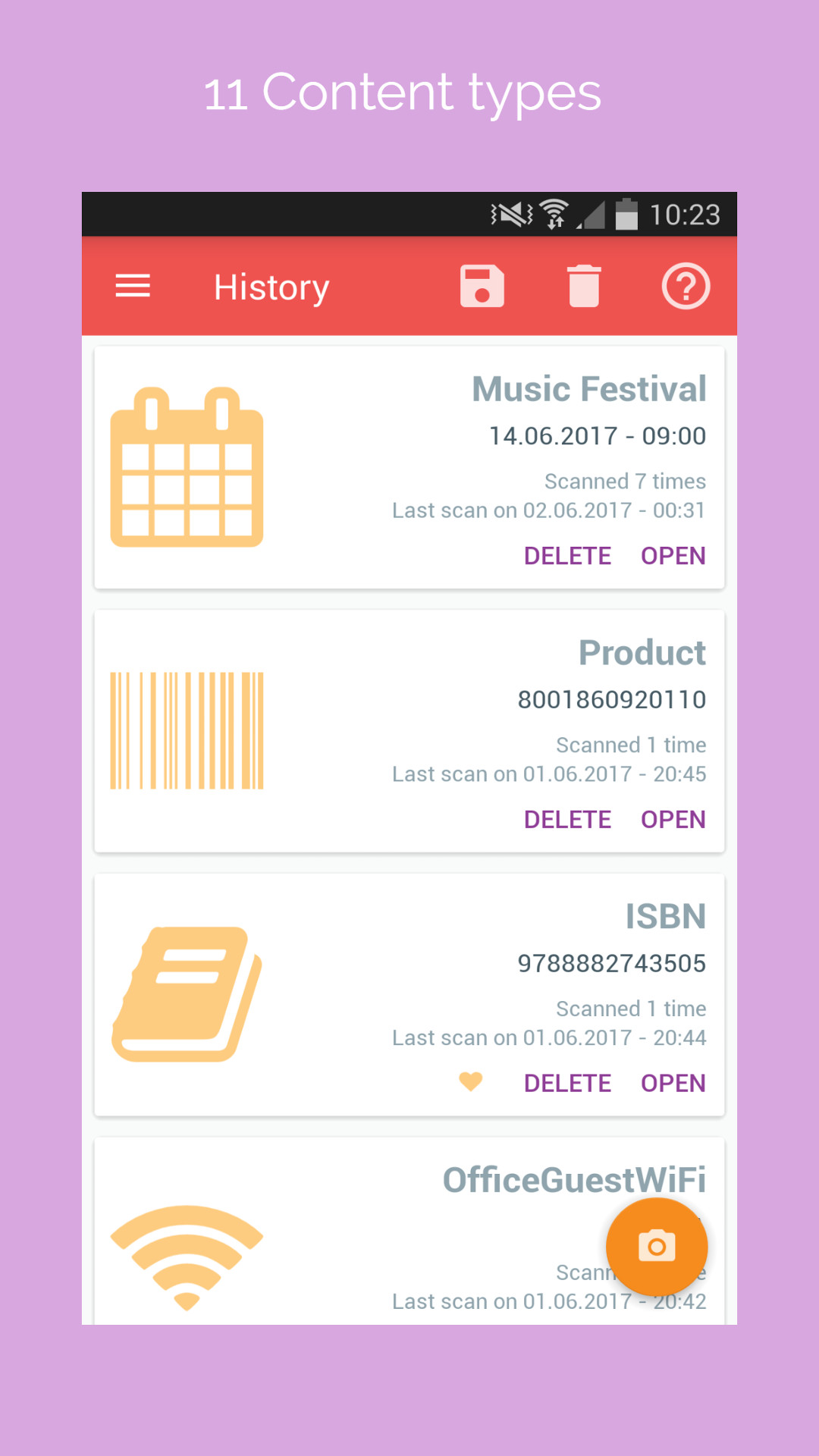Open the help question mark icon
The width and height of the screenshot is (819, 1456).
tap(686, 286)
